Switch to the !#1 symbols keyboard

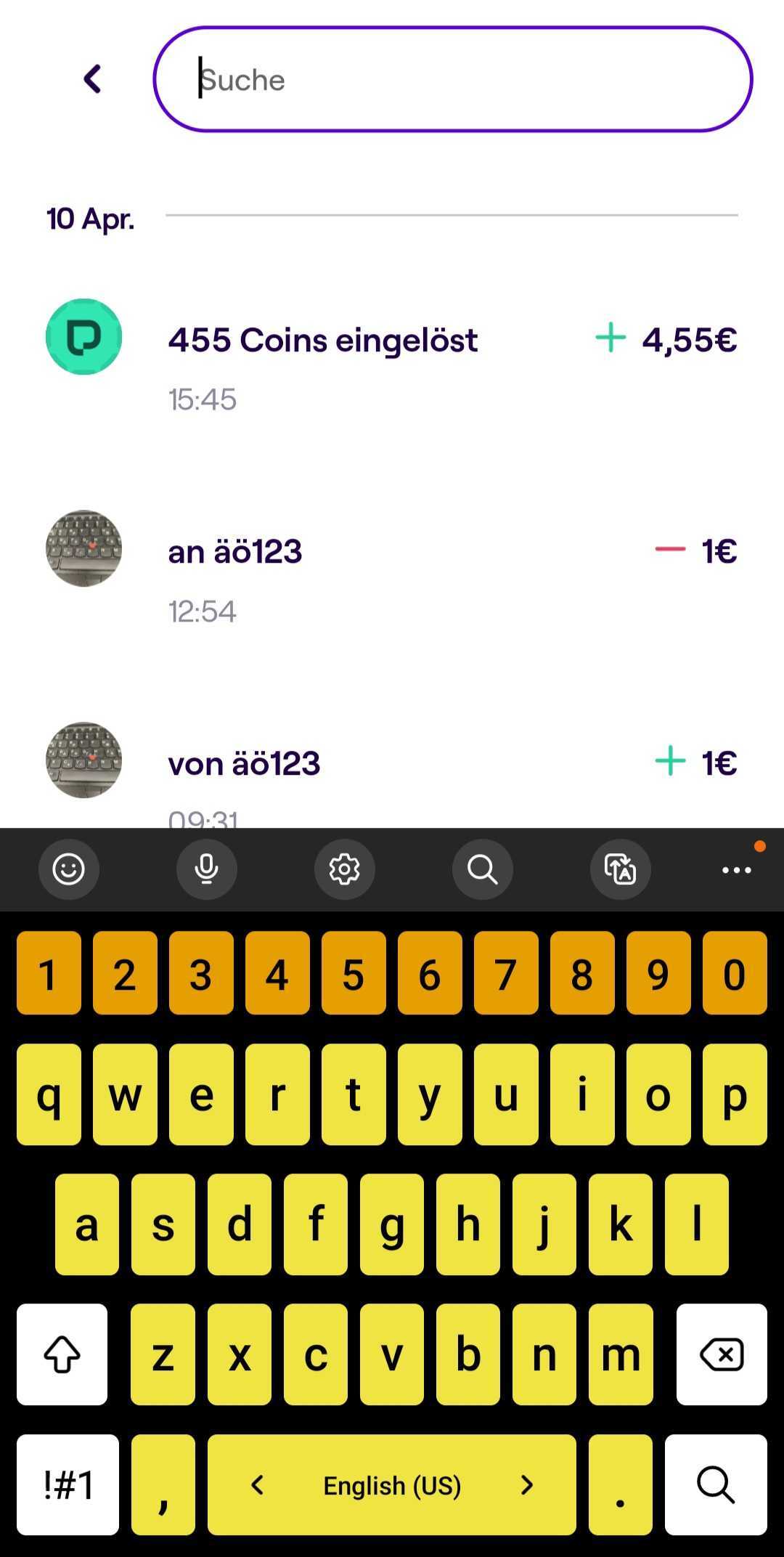[x=68, y=1484]
